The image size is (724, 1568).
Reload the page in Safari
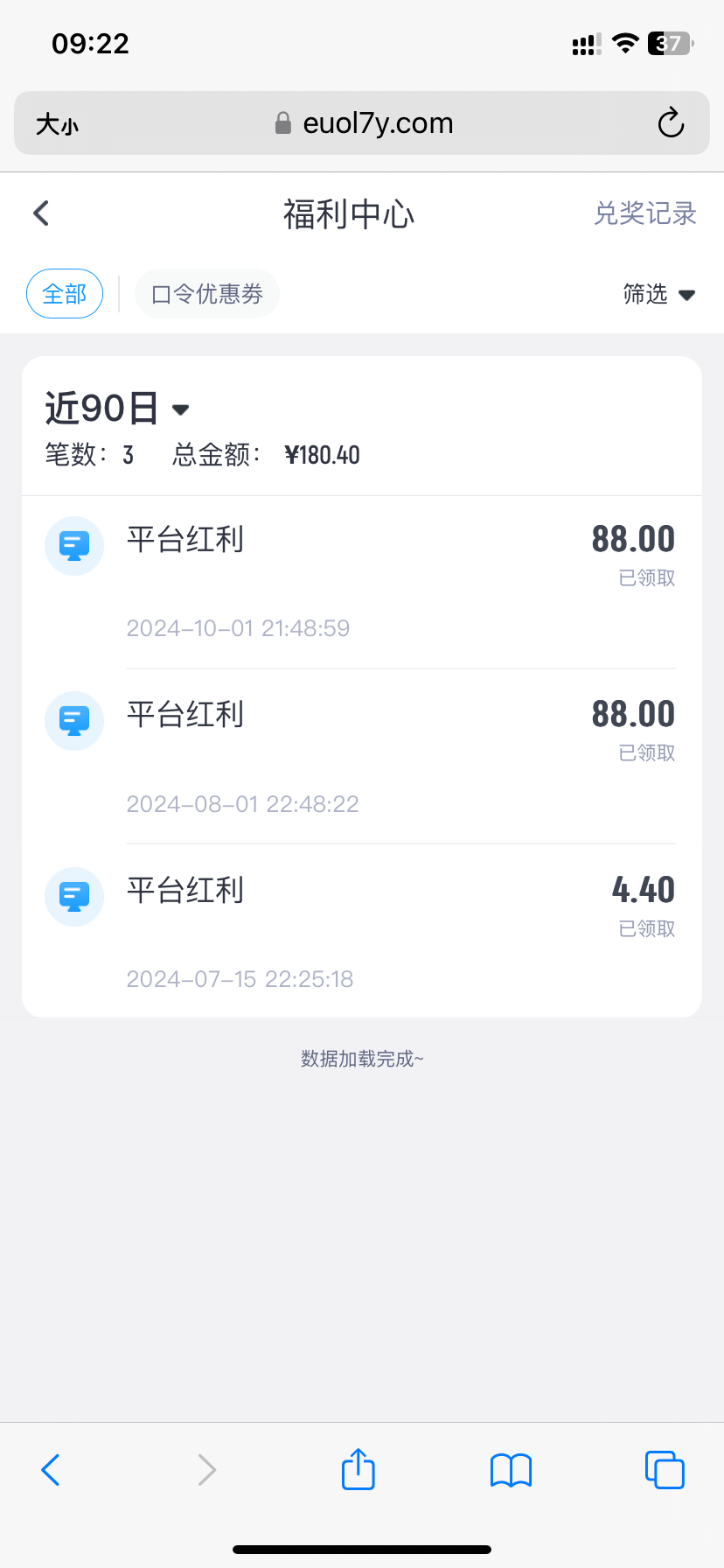click(x=671, y=123)
